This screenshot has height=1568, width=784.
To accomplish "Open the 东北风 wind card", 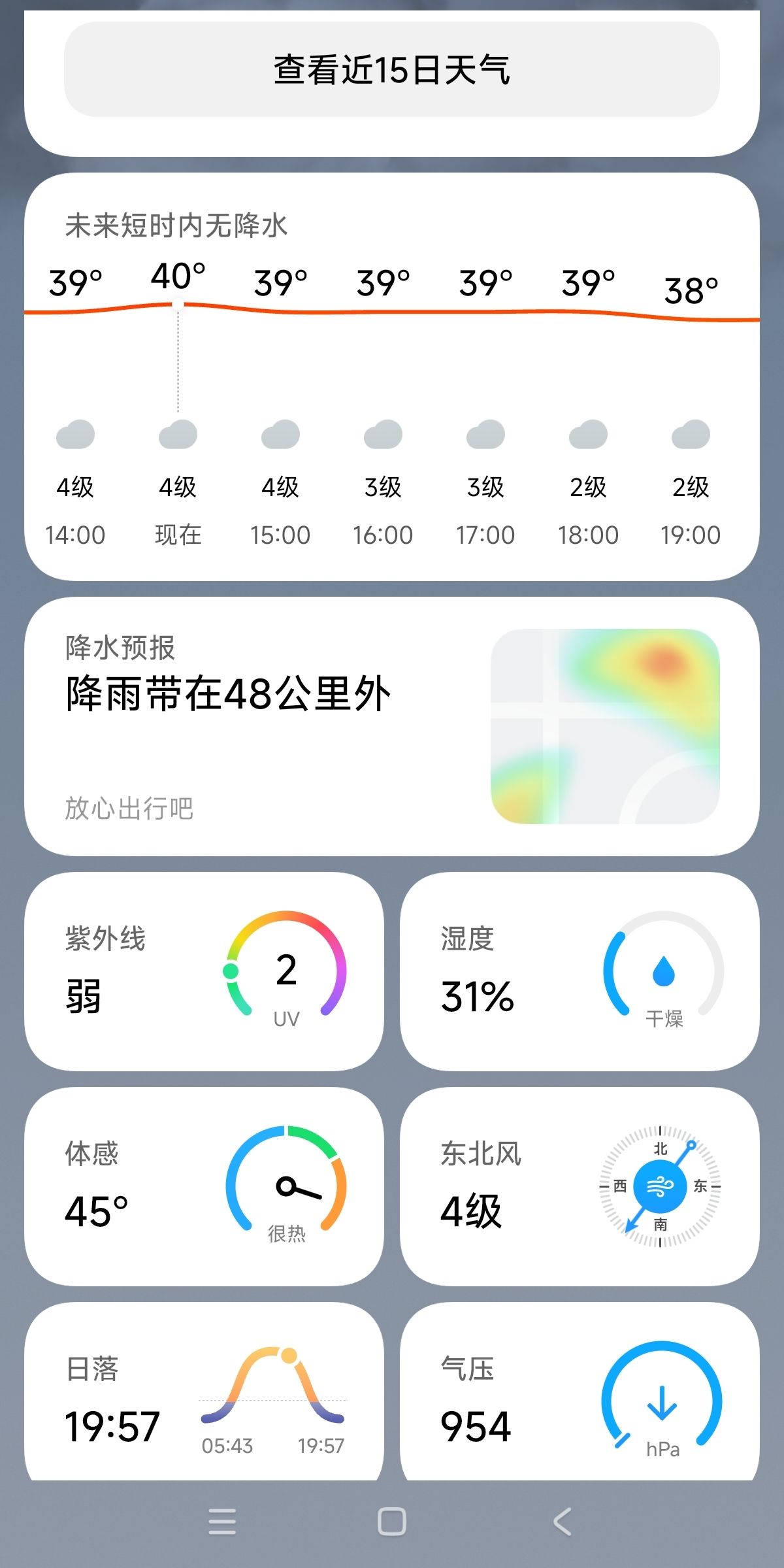I will 580,1186.
